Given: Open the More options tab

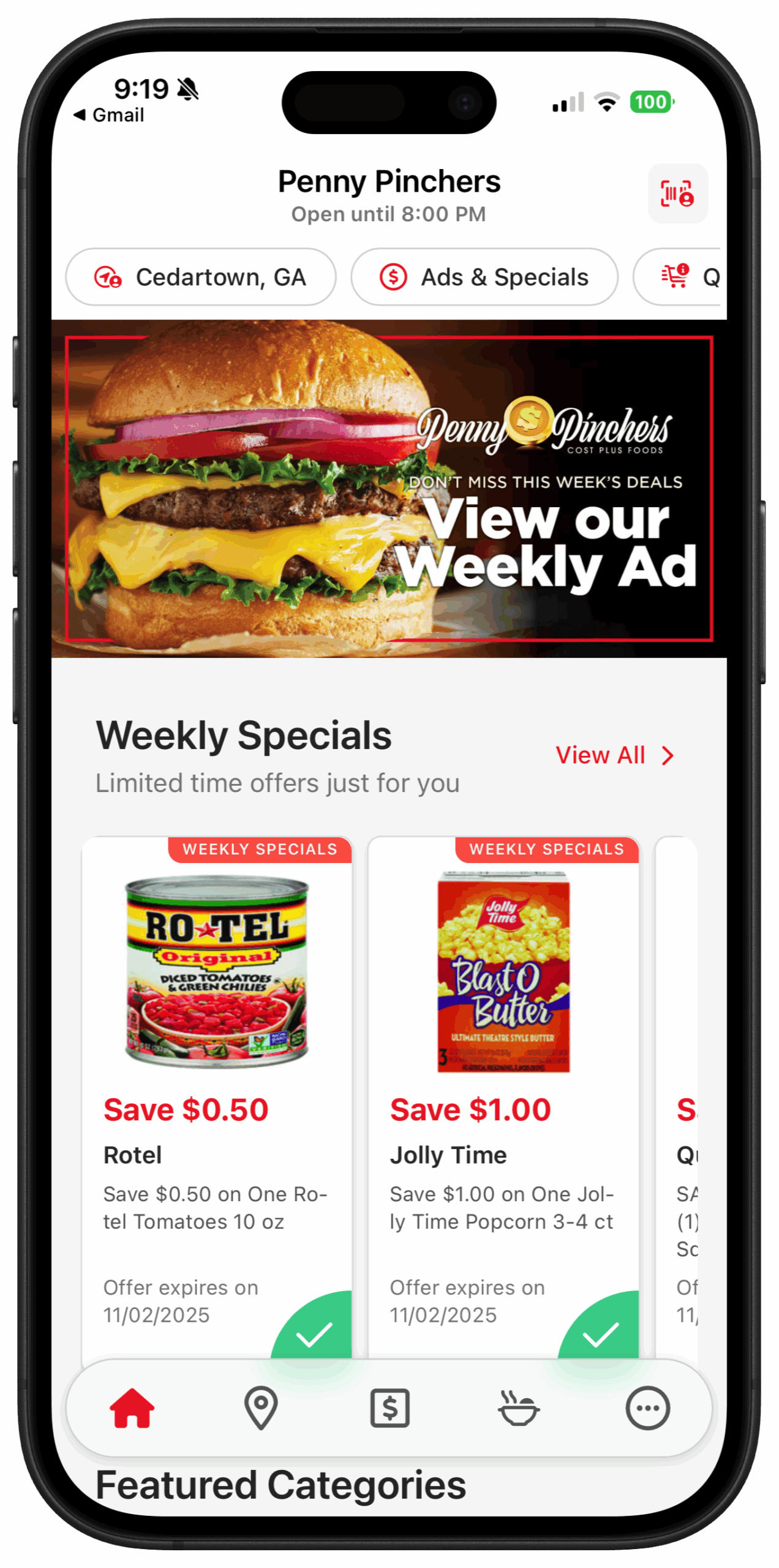Looking at the screenshot, I should (x=647, y=1408).
